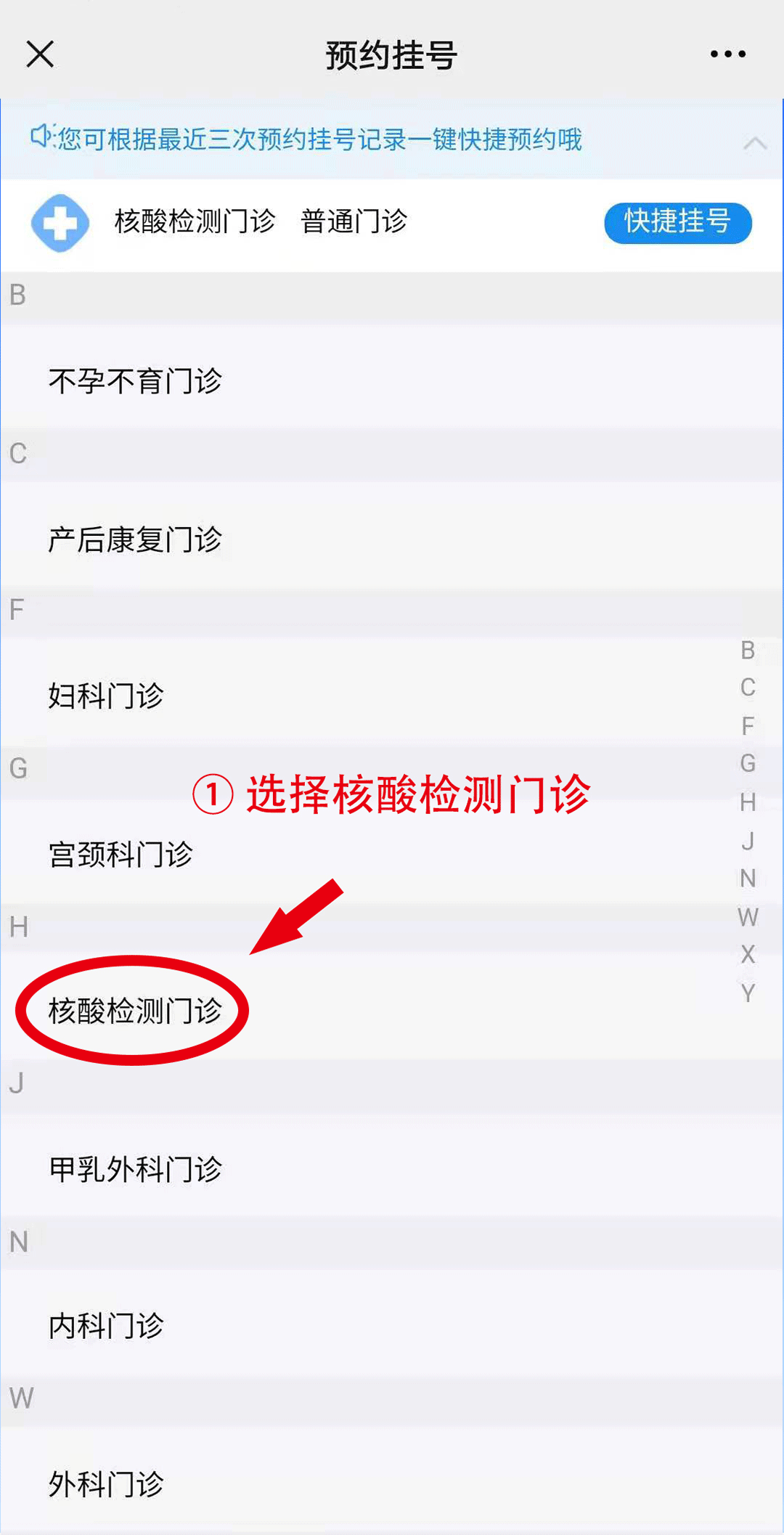Select 核酸检测门诊 in the H section
Viewport: 784px width, 1535px height.
392,1011
